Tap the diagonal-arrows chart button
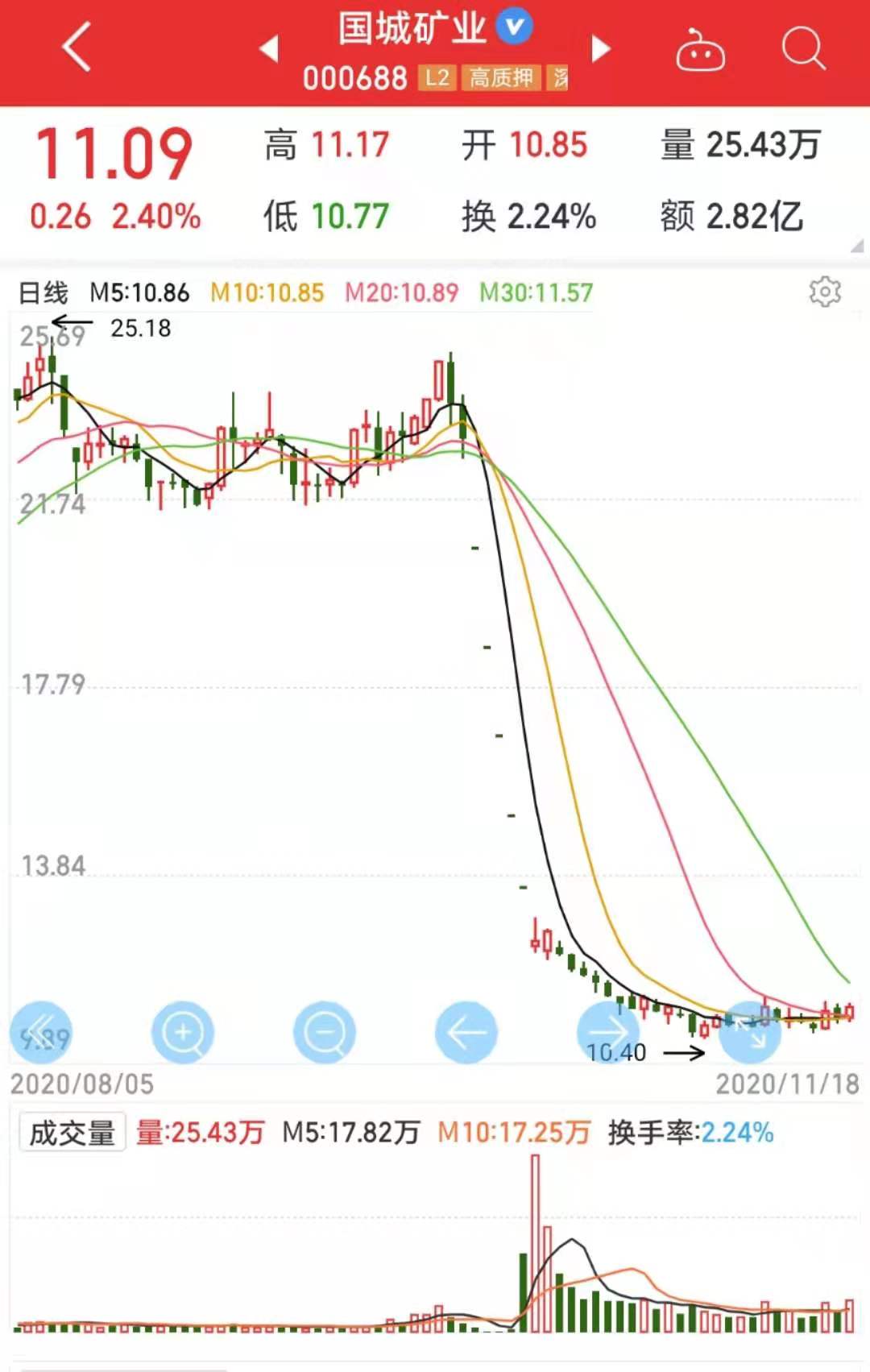This screenshot has width=870, height=1372. tap(750, 1032)
